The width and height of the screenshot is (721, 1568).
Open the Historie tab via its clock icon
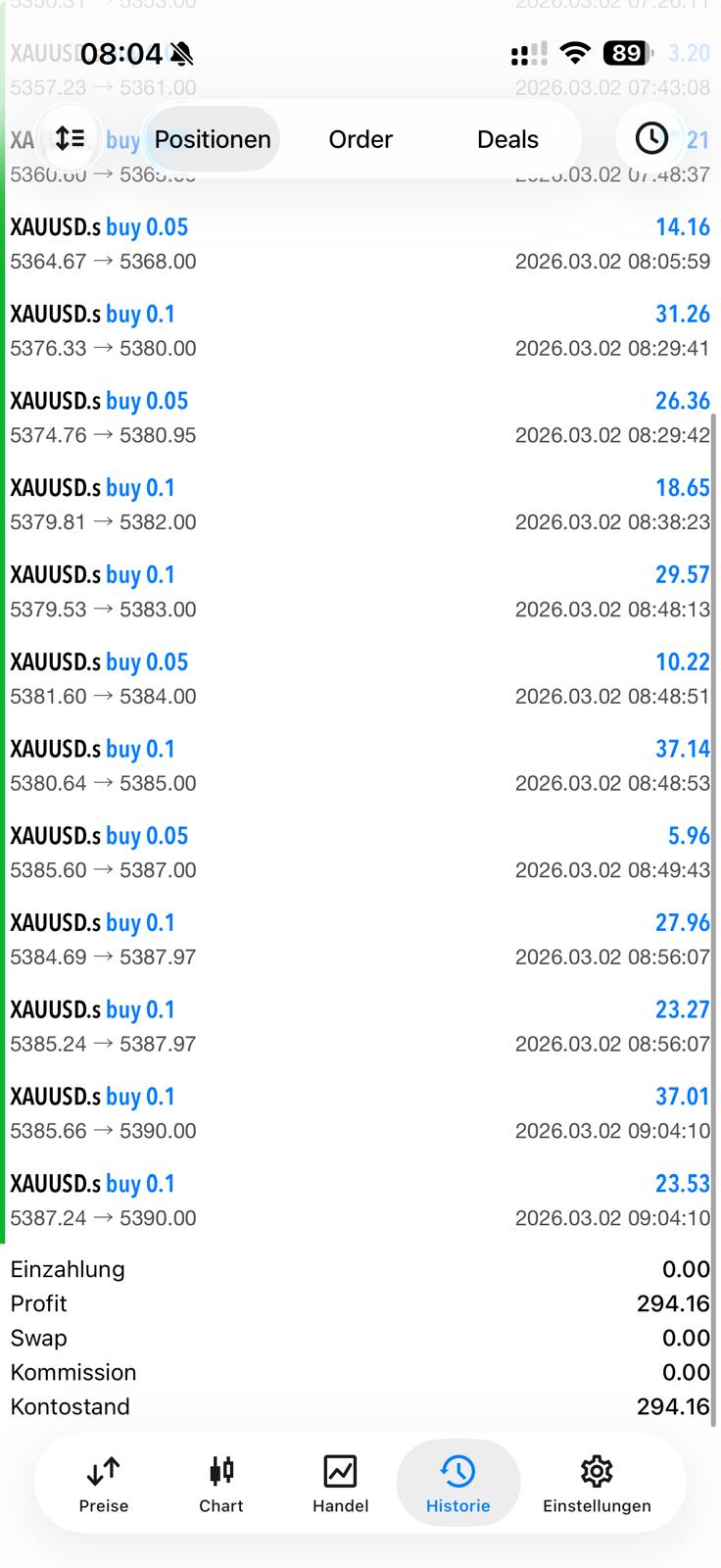click(457, 1483)
